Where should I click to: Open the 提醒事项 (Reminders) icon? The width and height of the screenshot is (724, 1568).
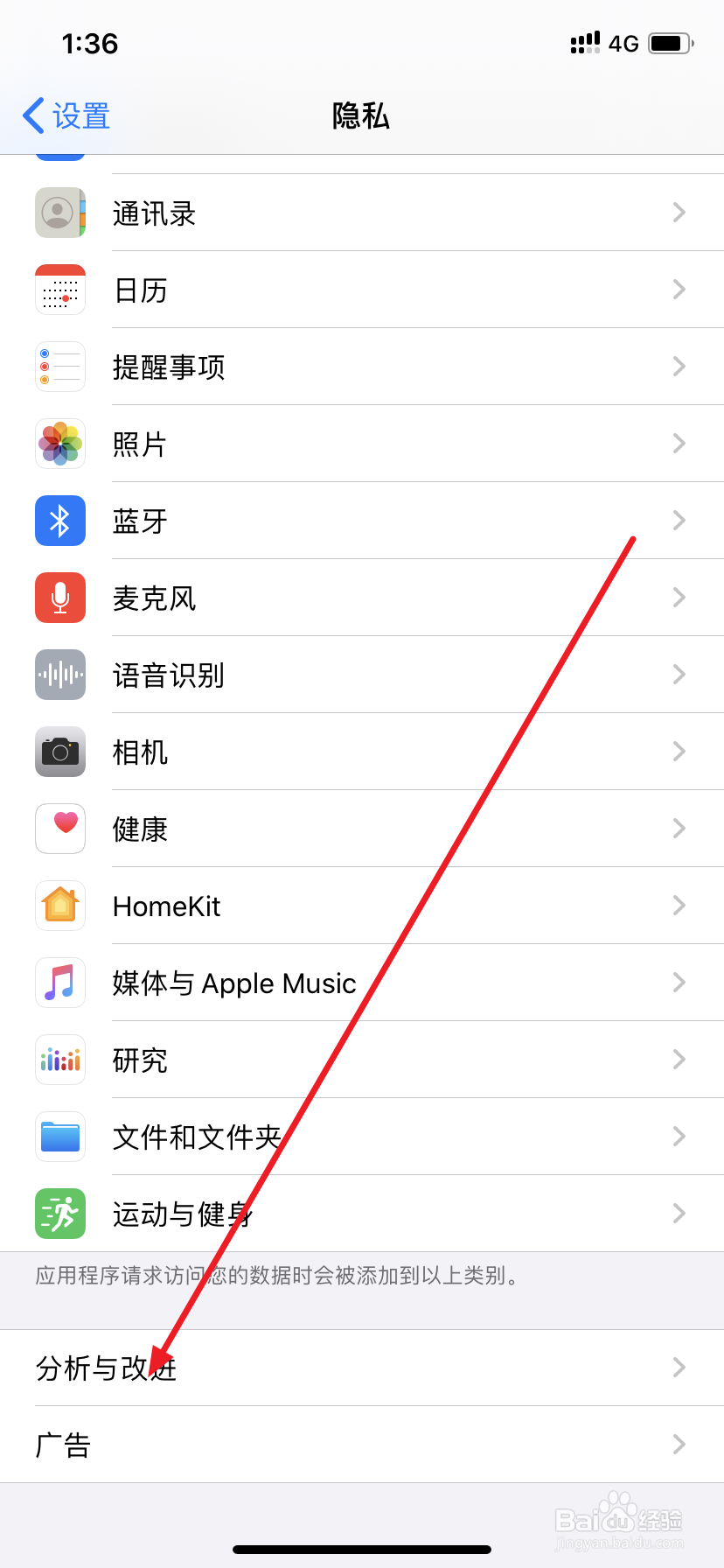tap(59, 367)
